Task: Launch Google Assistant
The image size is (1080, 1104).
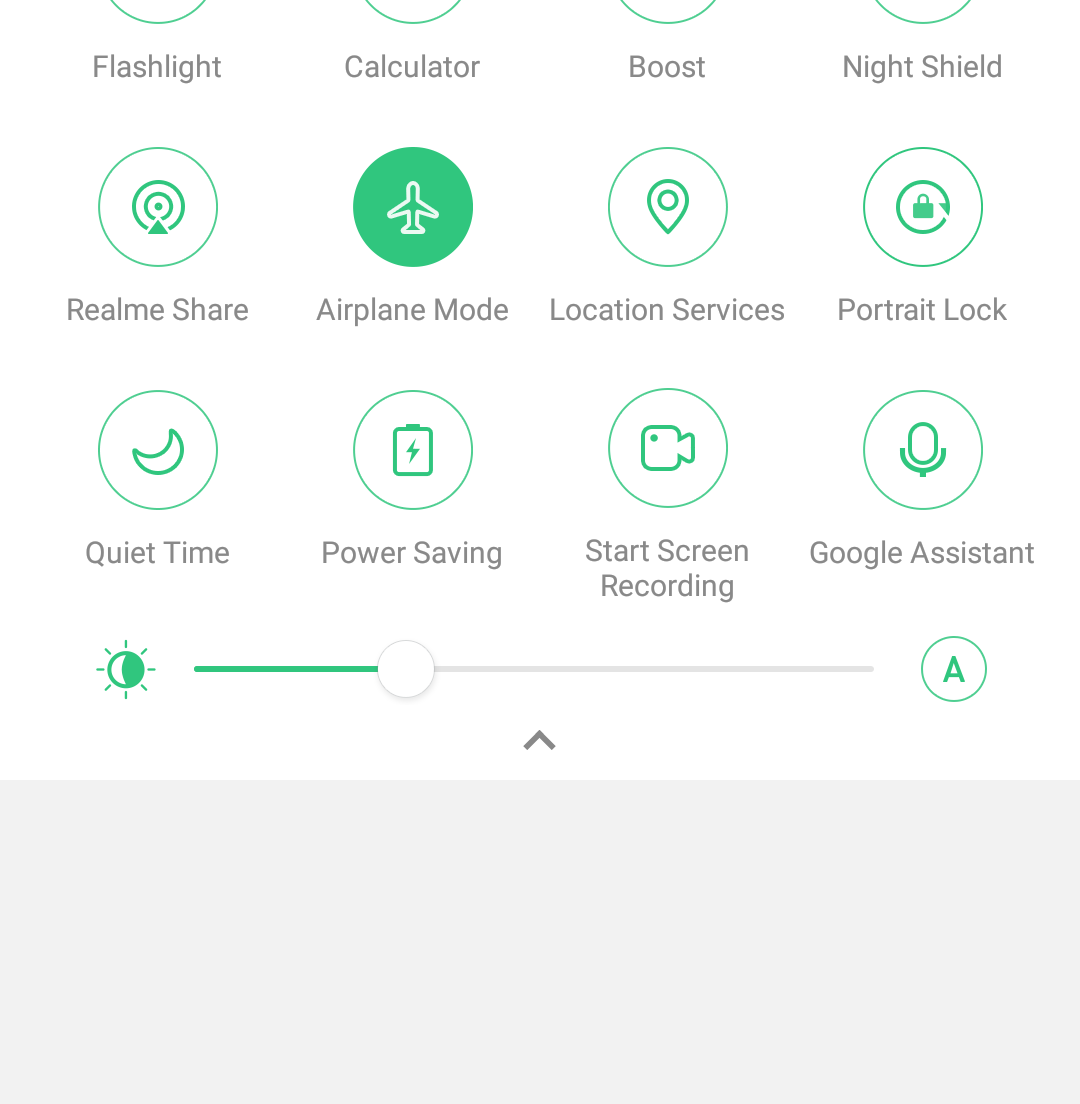Action: 923,450
